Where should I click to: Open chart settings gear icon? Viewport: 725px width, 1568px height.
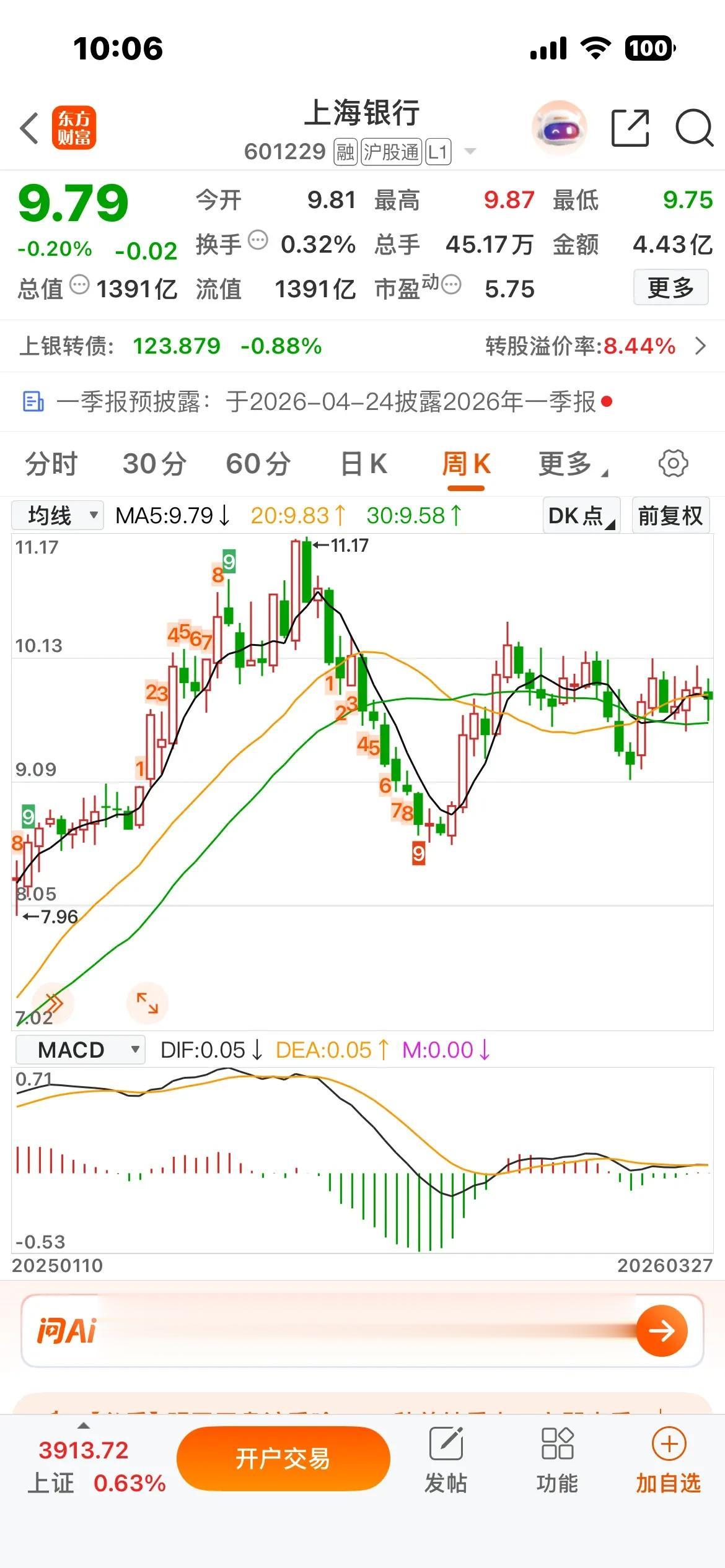673,463
